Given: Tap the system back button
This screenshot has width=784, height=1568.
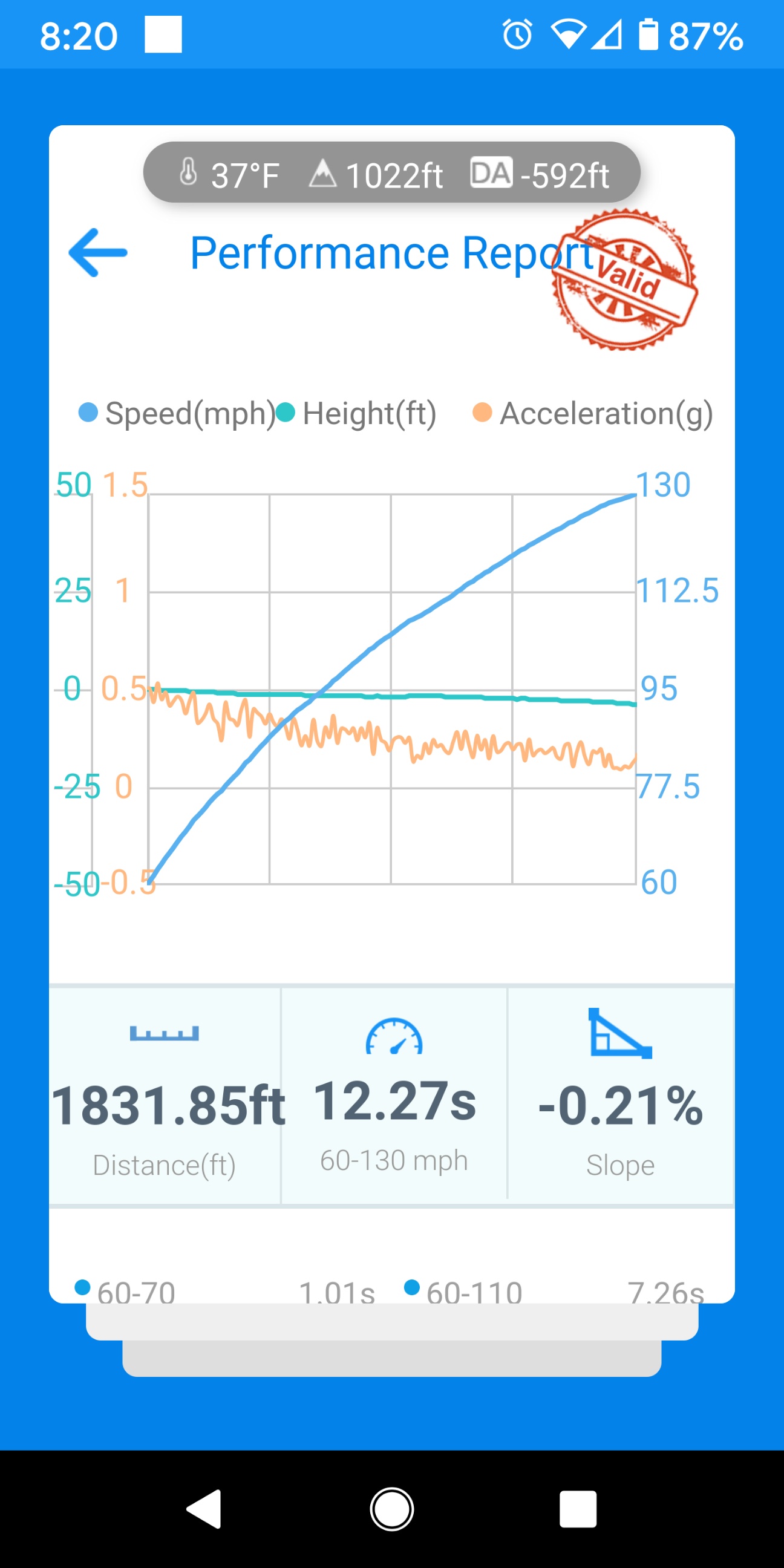Looking at the screenshot, I should click(204, 1509).
